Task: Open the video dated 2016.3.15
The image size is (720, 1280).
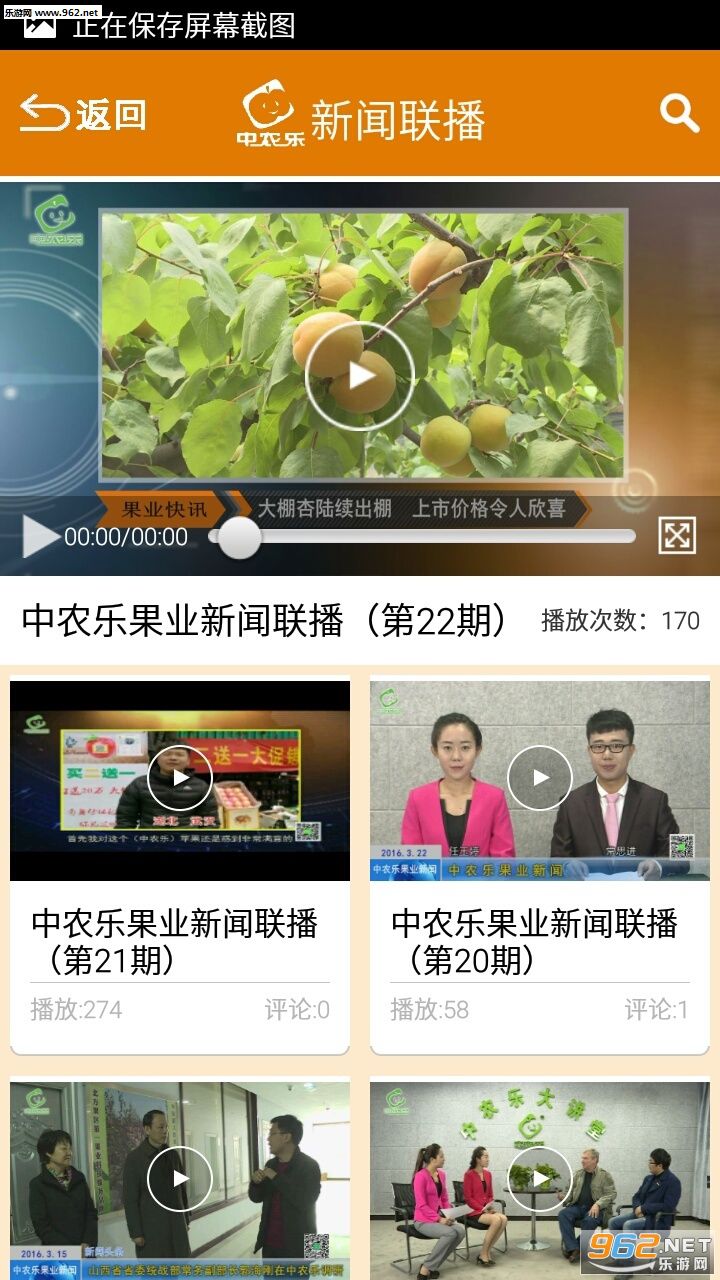Action: (x=180, y=1180)
